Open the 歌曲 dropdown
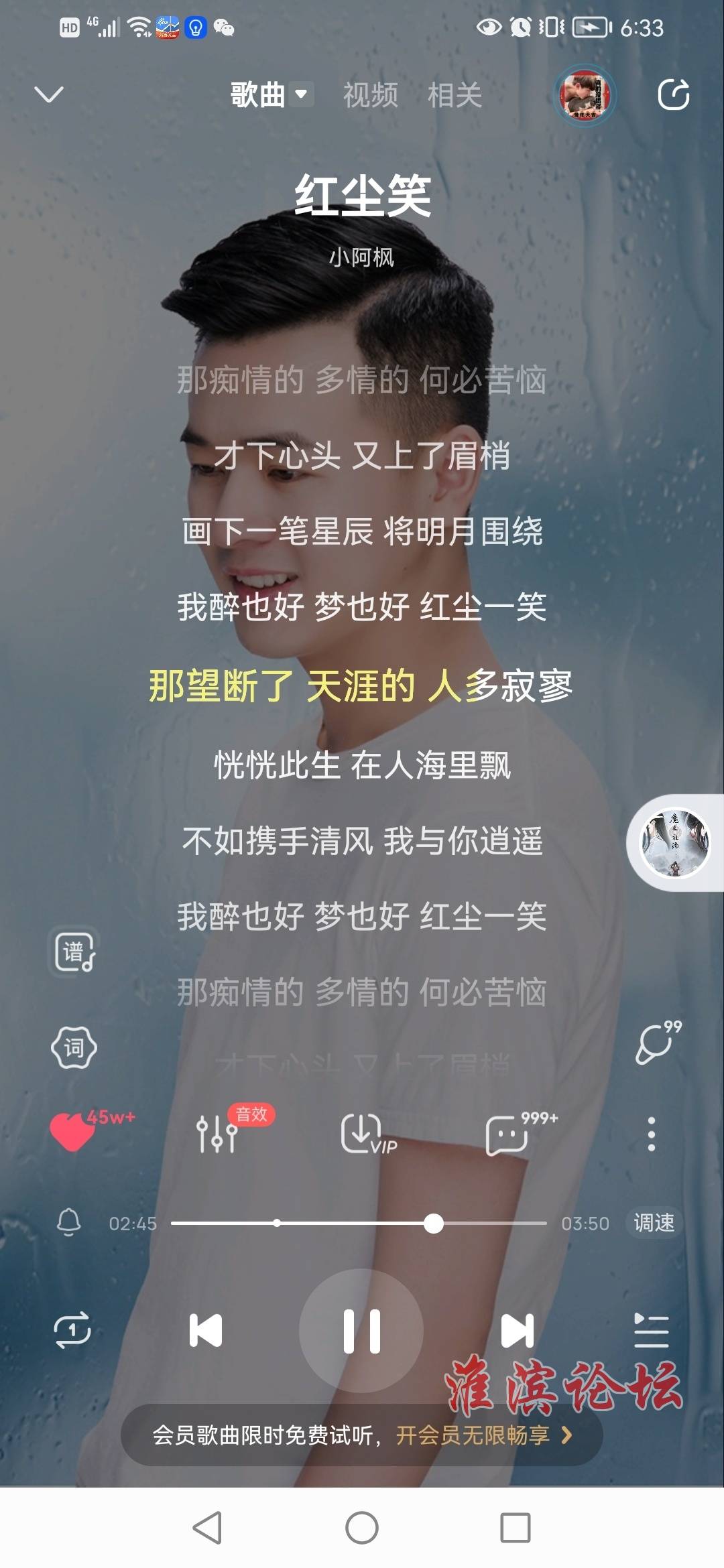The width and height of the screenshot is (724, 1568). 270,94
